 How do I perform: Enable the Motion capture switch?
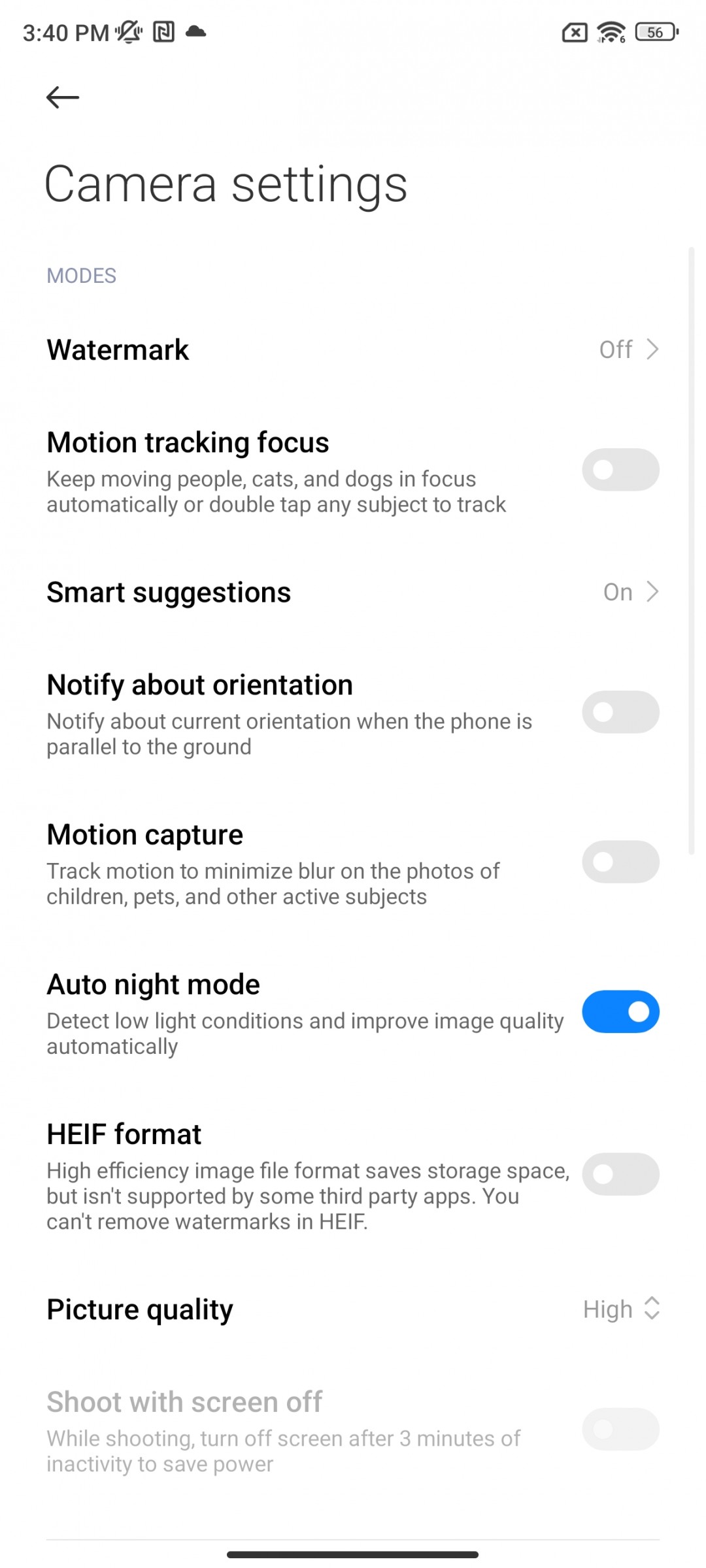(x=620, y=862)
